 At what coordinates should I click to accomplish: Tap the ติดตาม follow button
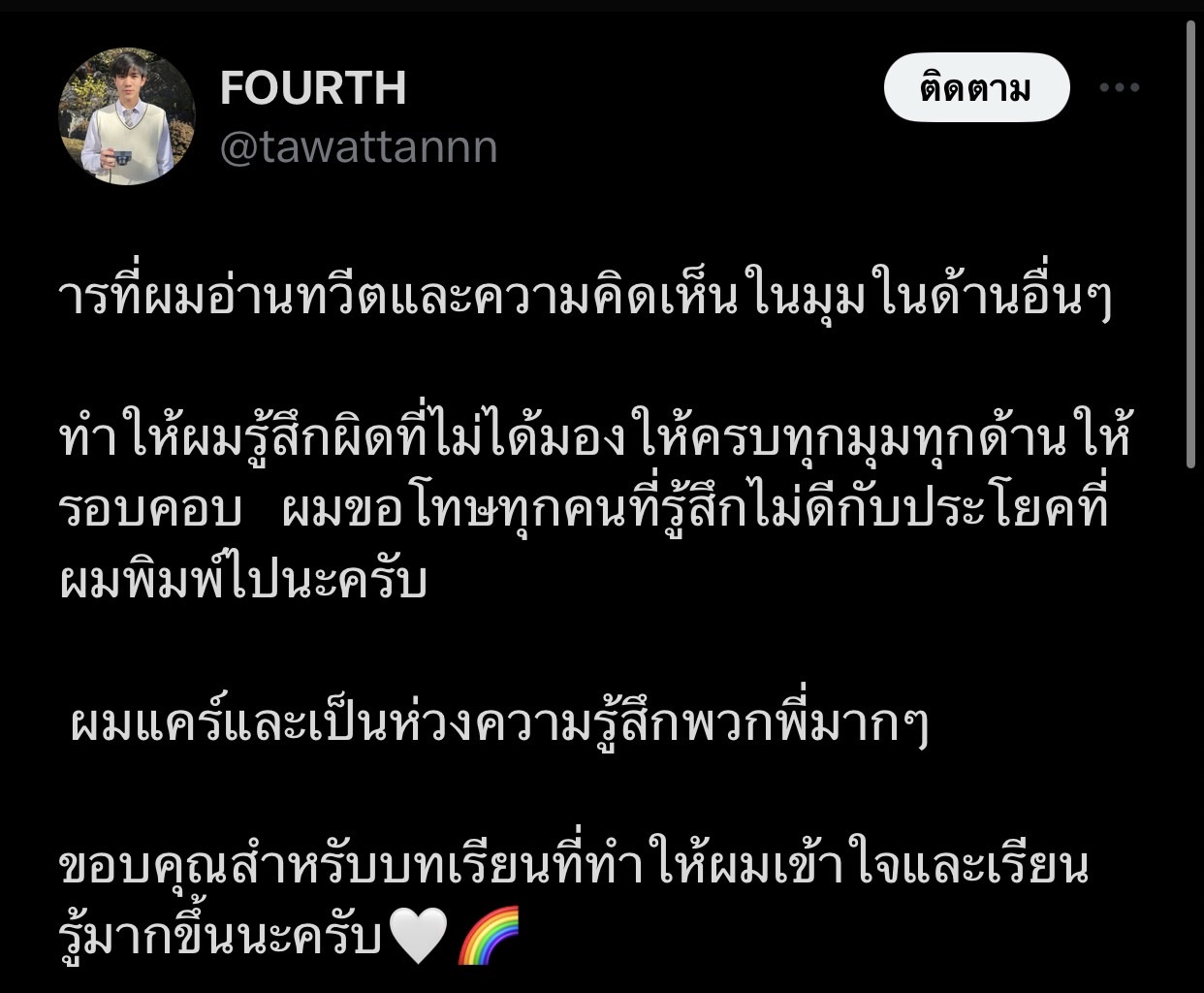point(975,88)
